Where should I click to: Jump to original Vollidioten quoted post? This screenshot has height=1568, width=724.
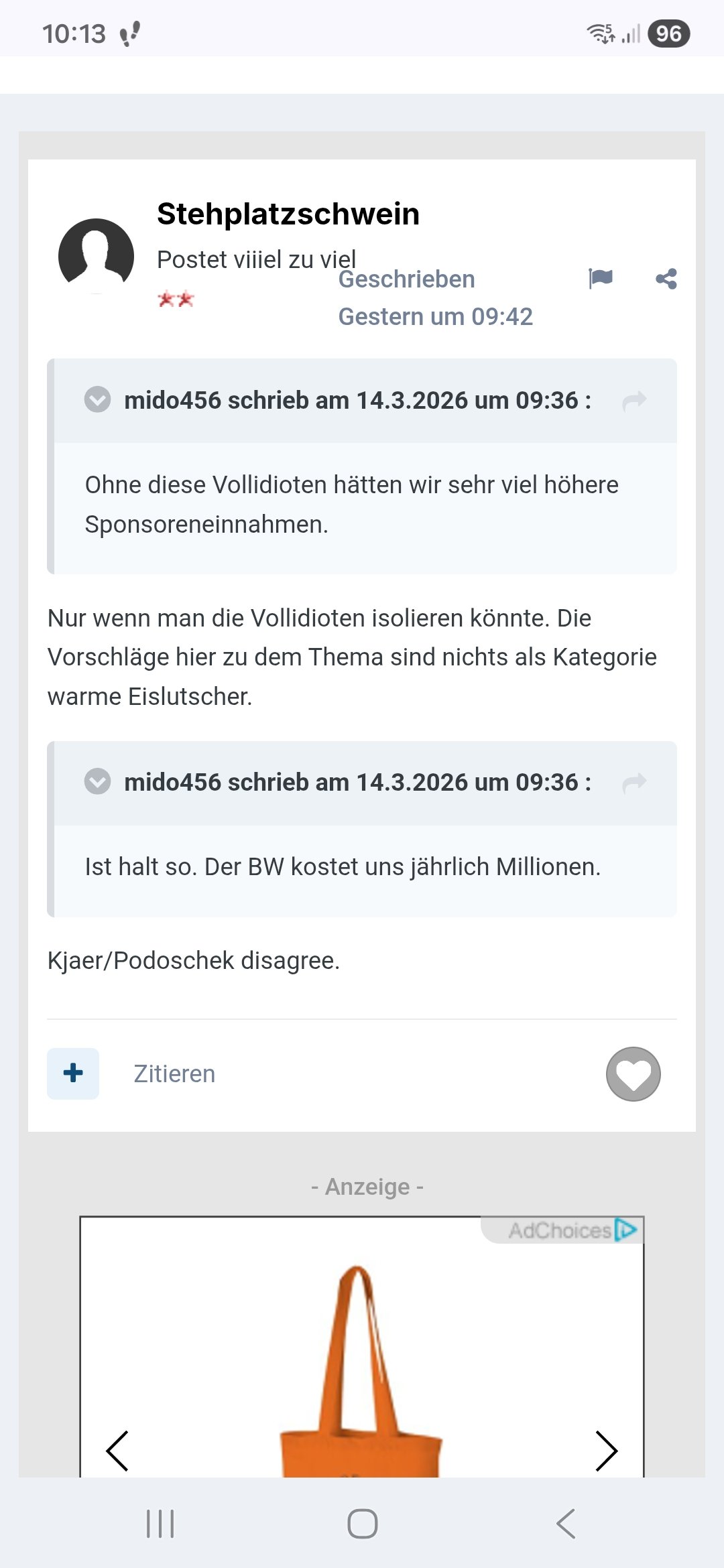click(x=633, y=401)
